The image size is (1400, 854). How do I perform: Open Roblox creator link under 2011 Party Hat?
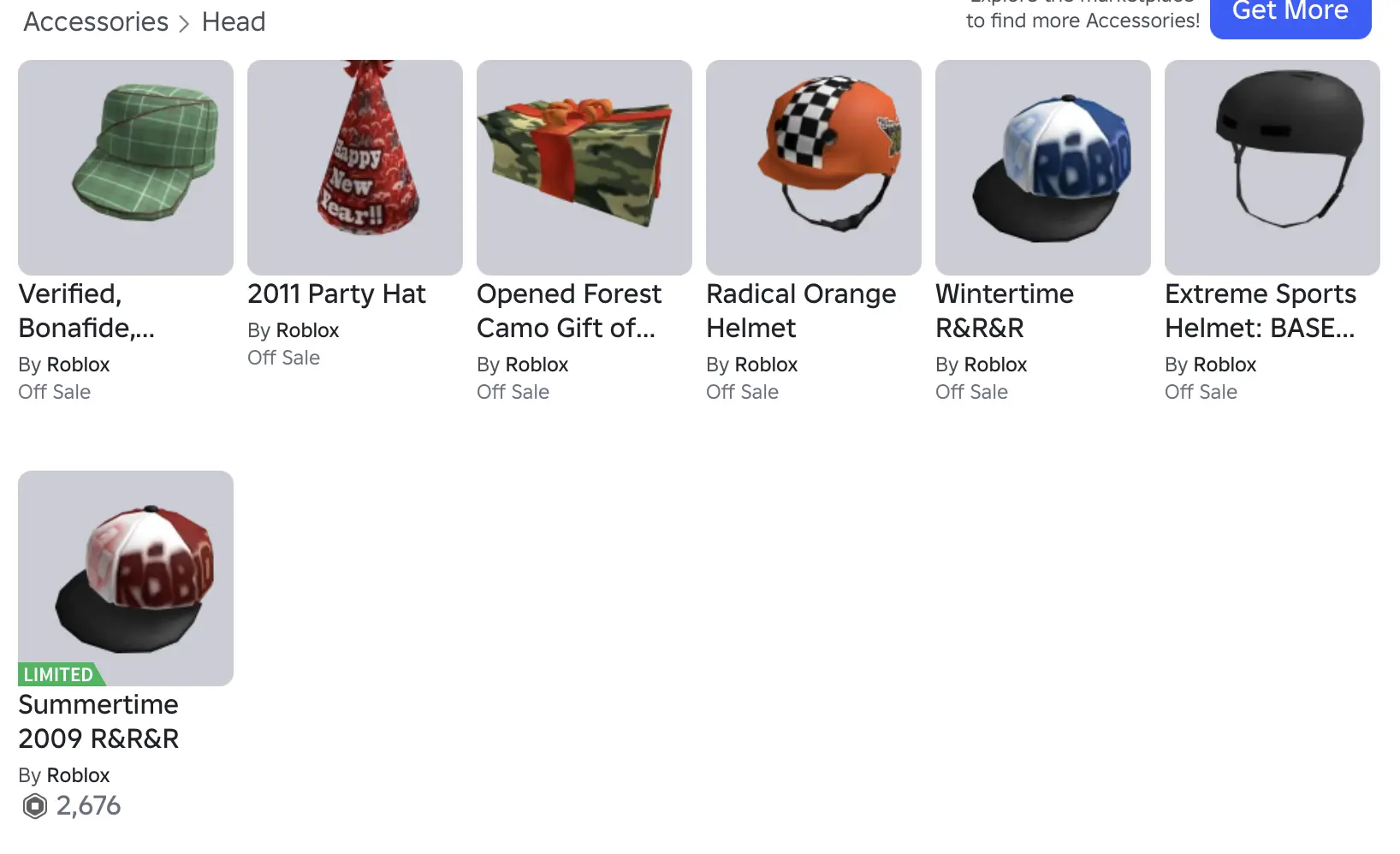(x=307, y=330)
